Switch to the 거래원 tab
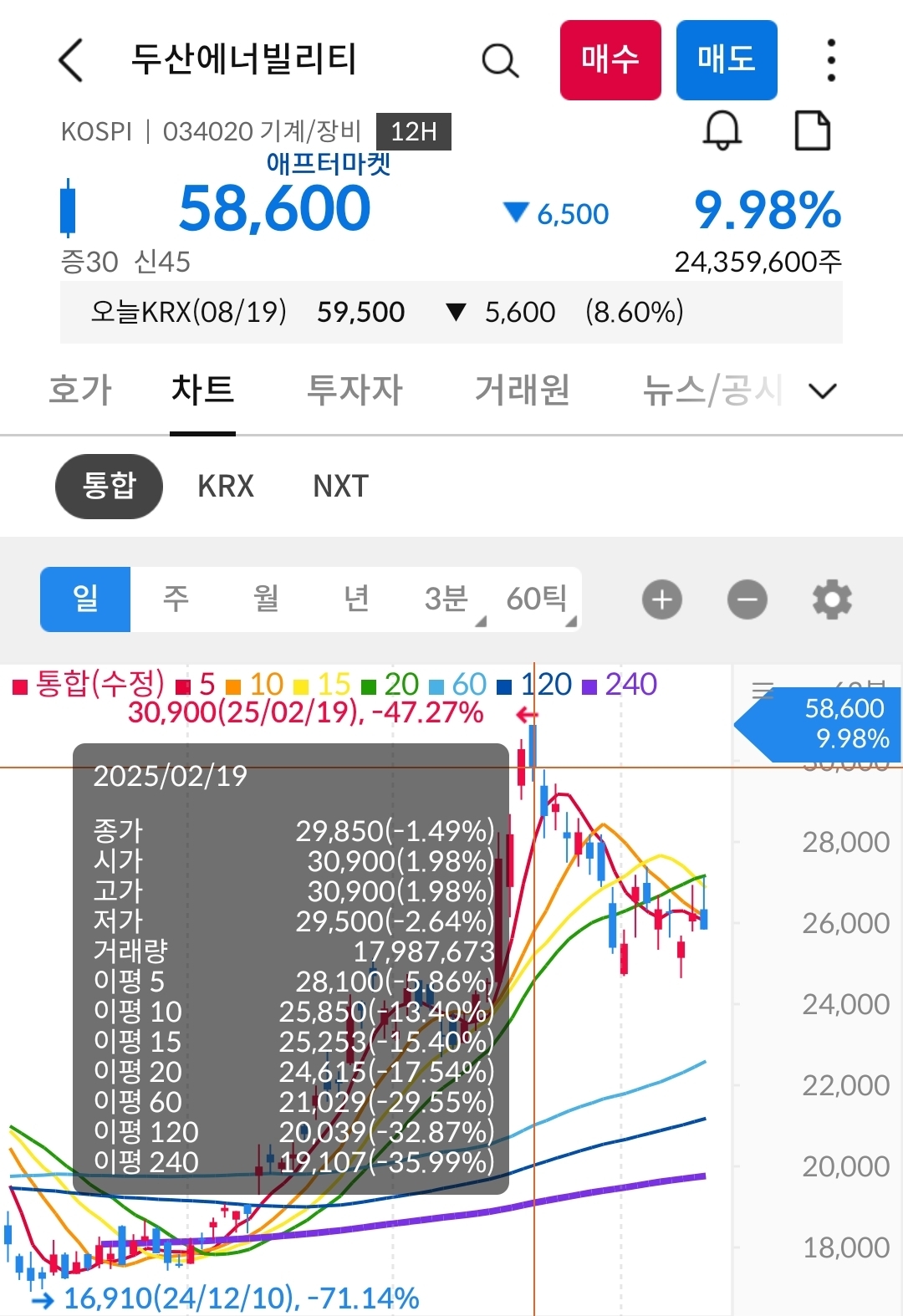Image resolution: width=903 pixels, height=1316 pixels. (x=523, y=389)
